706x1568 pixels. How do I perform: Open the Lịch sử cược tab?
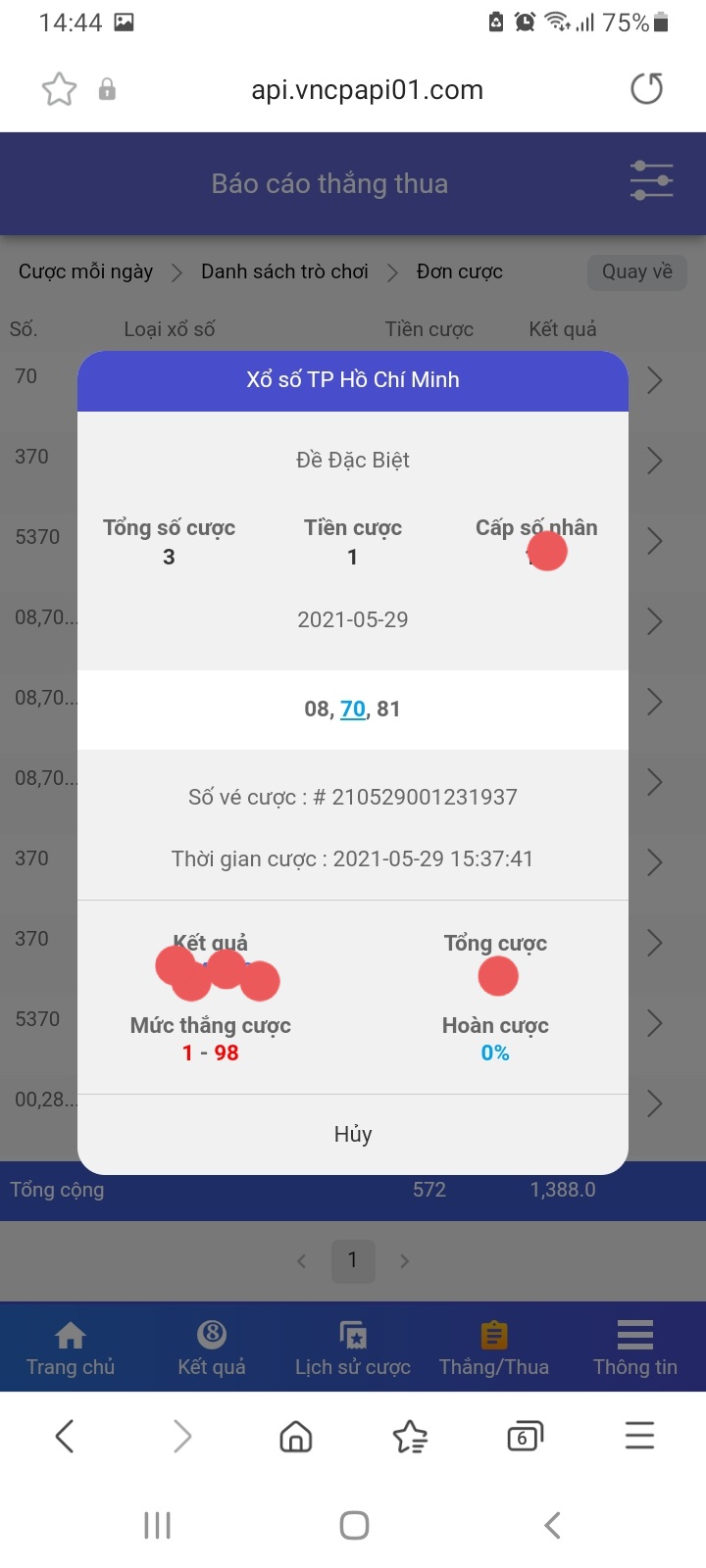click(x=353, y=1347)
